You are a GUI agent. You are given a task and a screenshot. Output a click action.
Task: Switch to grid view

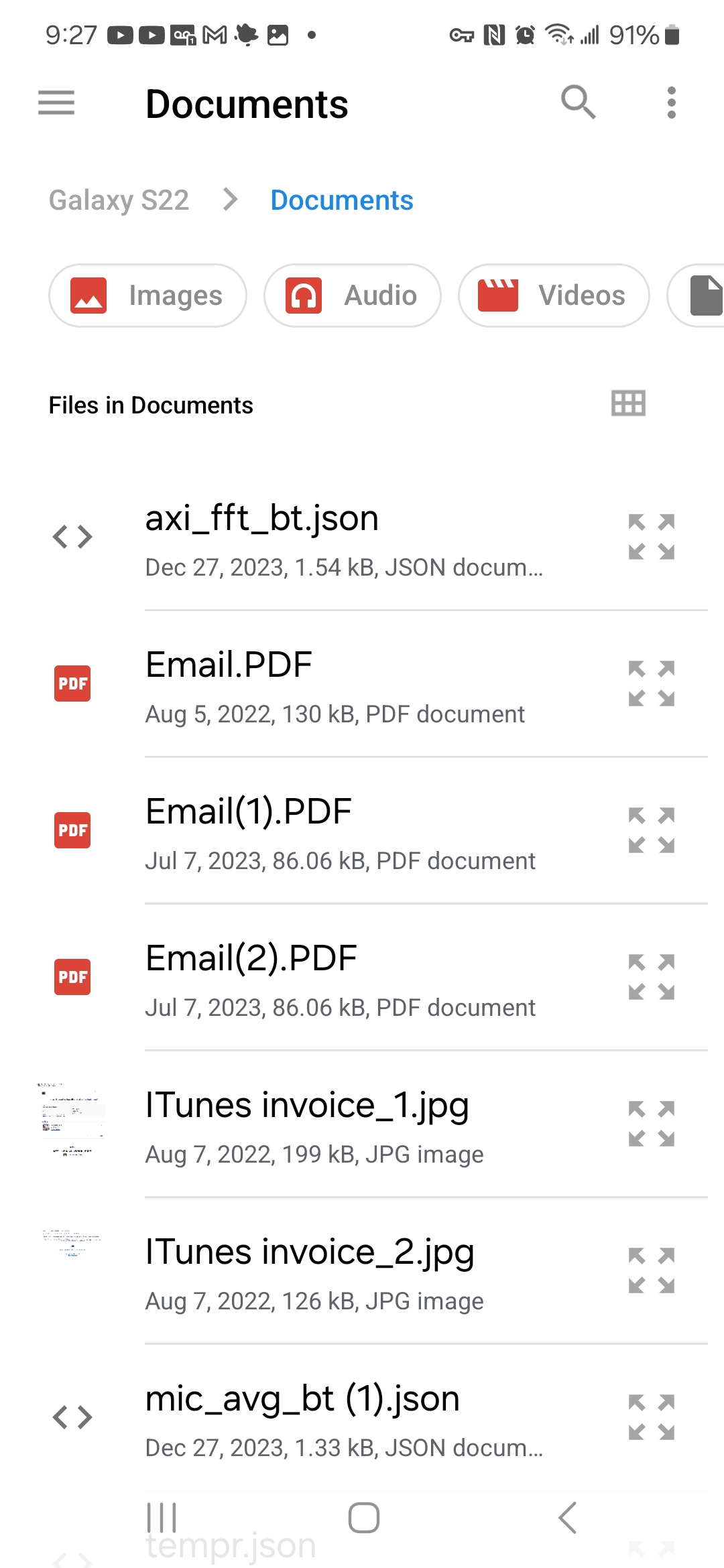(628, 403)
